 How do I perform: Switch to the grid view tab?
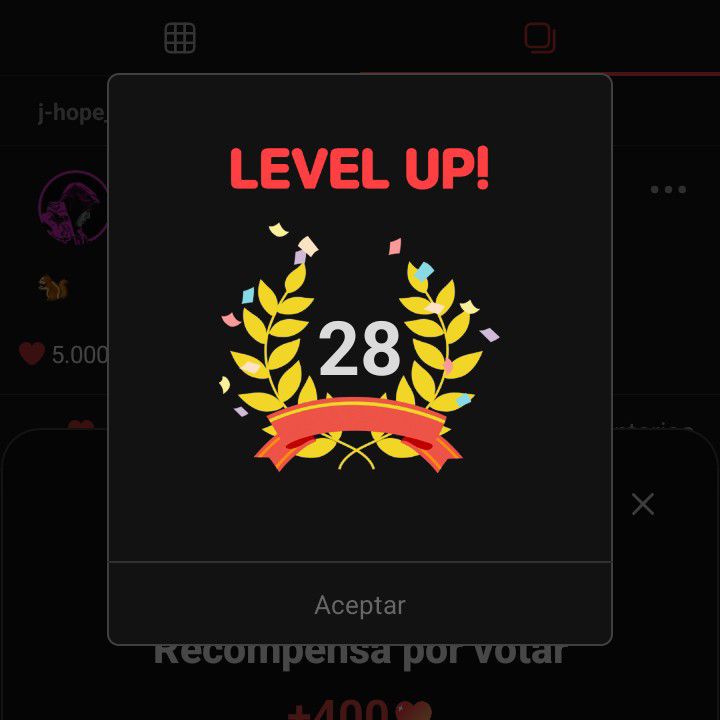[180, 38]
